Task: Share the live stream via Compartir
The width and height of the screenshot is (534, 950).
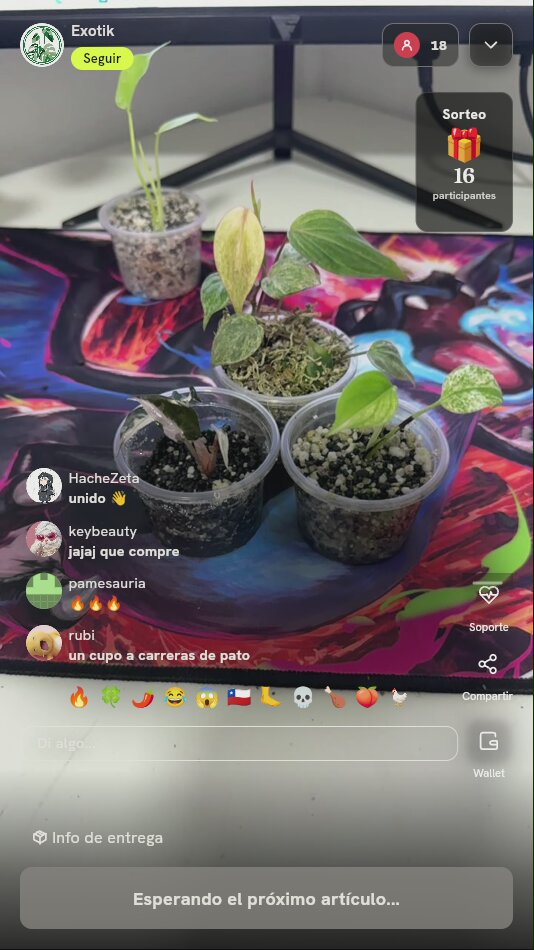Action: [x=488, y=677]
